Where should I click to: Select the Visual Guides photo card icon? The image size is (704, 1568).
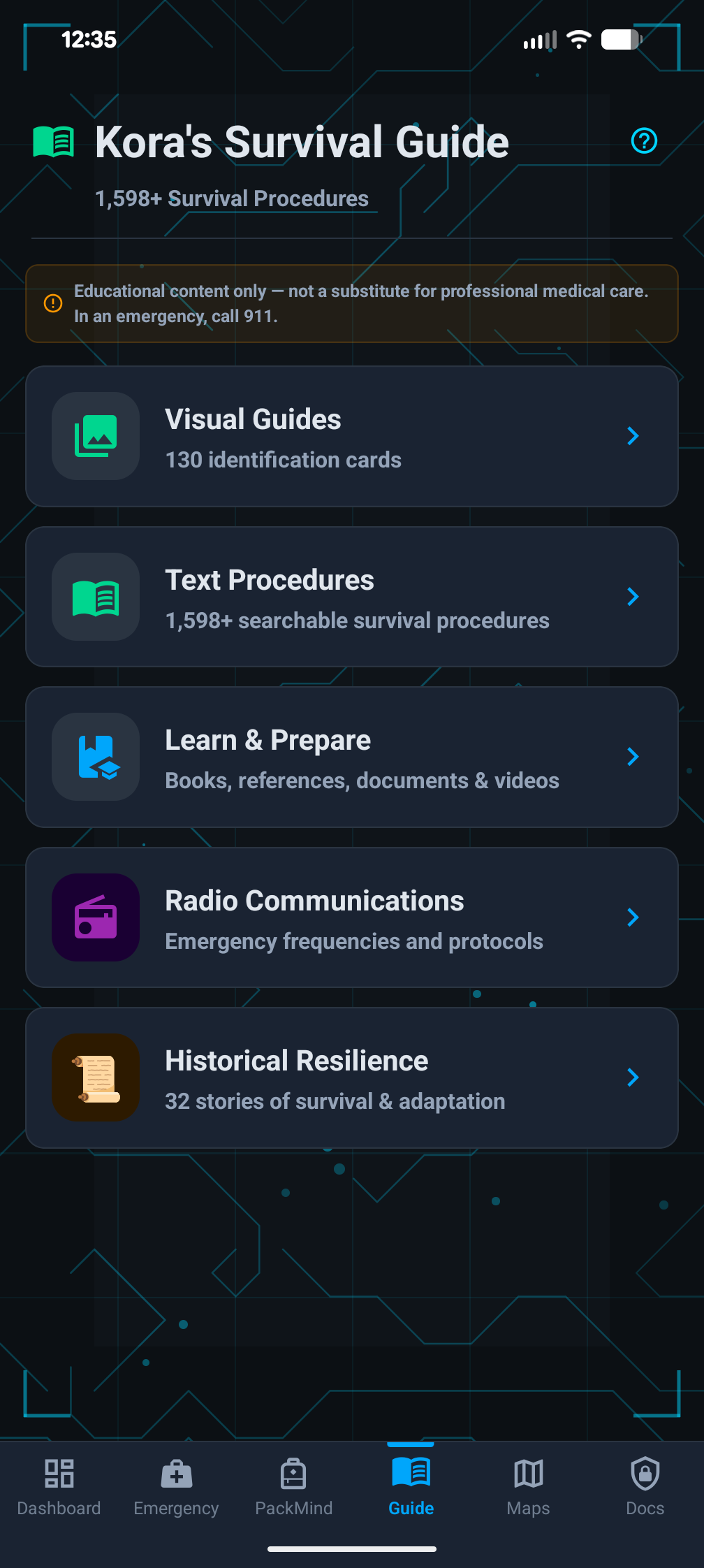pos(96,436)
